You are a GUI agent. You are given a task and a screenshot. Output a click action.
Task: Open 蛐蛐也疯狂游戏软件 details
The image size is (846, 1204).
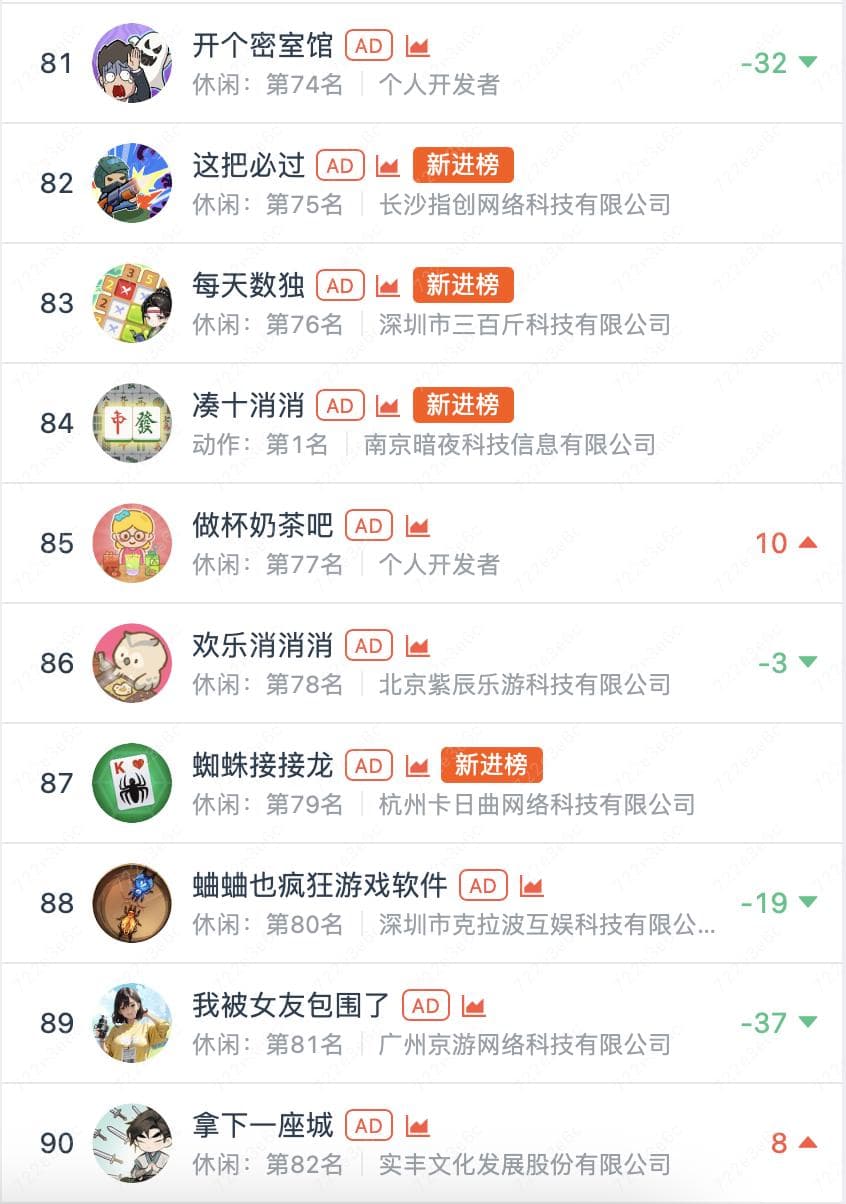(319, 886)
